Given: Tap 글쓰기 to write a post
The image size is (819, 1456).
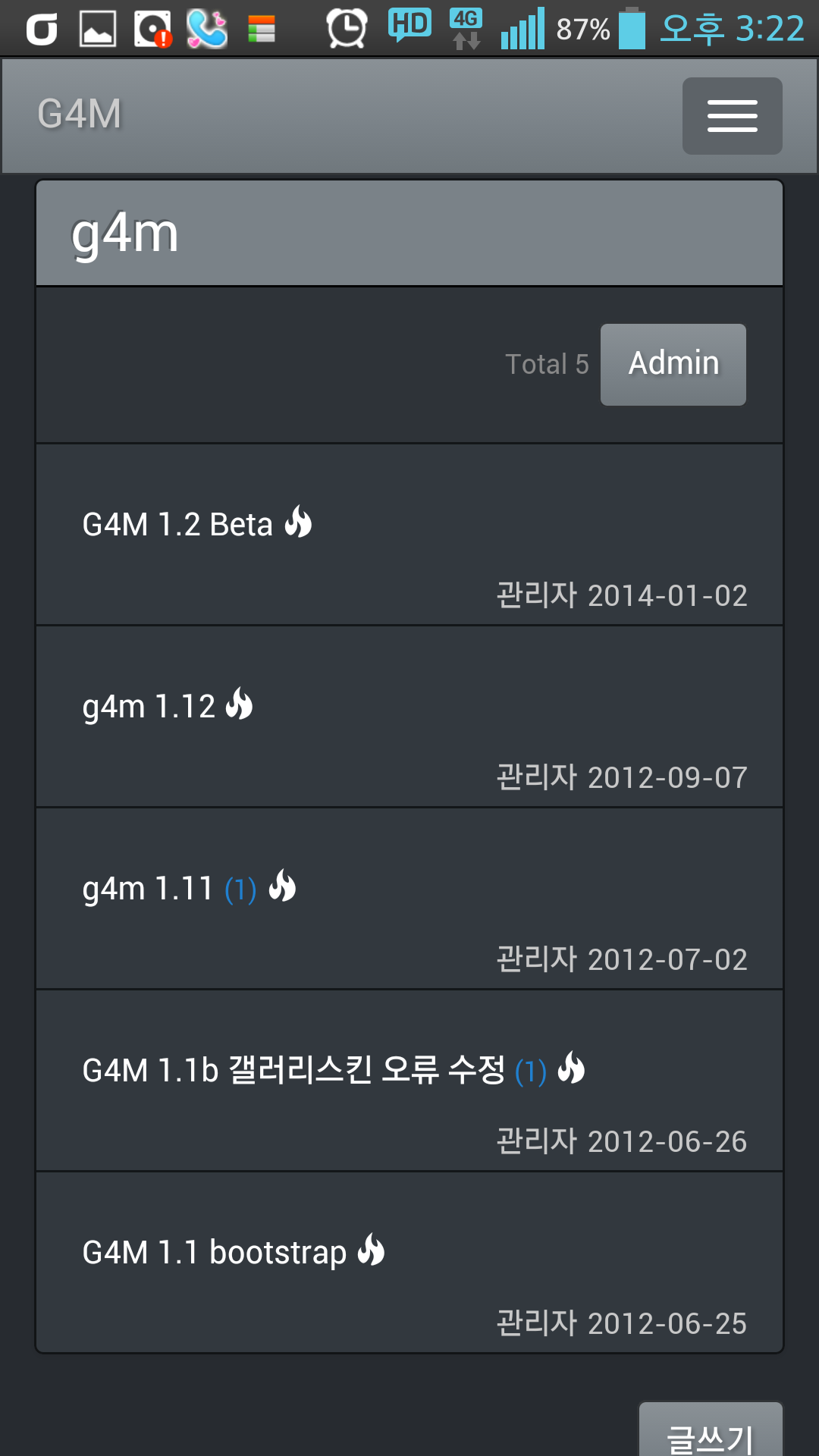Looking at the screenshot, I should (x=710, y=1435).
